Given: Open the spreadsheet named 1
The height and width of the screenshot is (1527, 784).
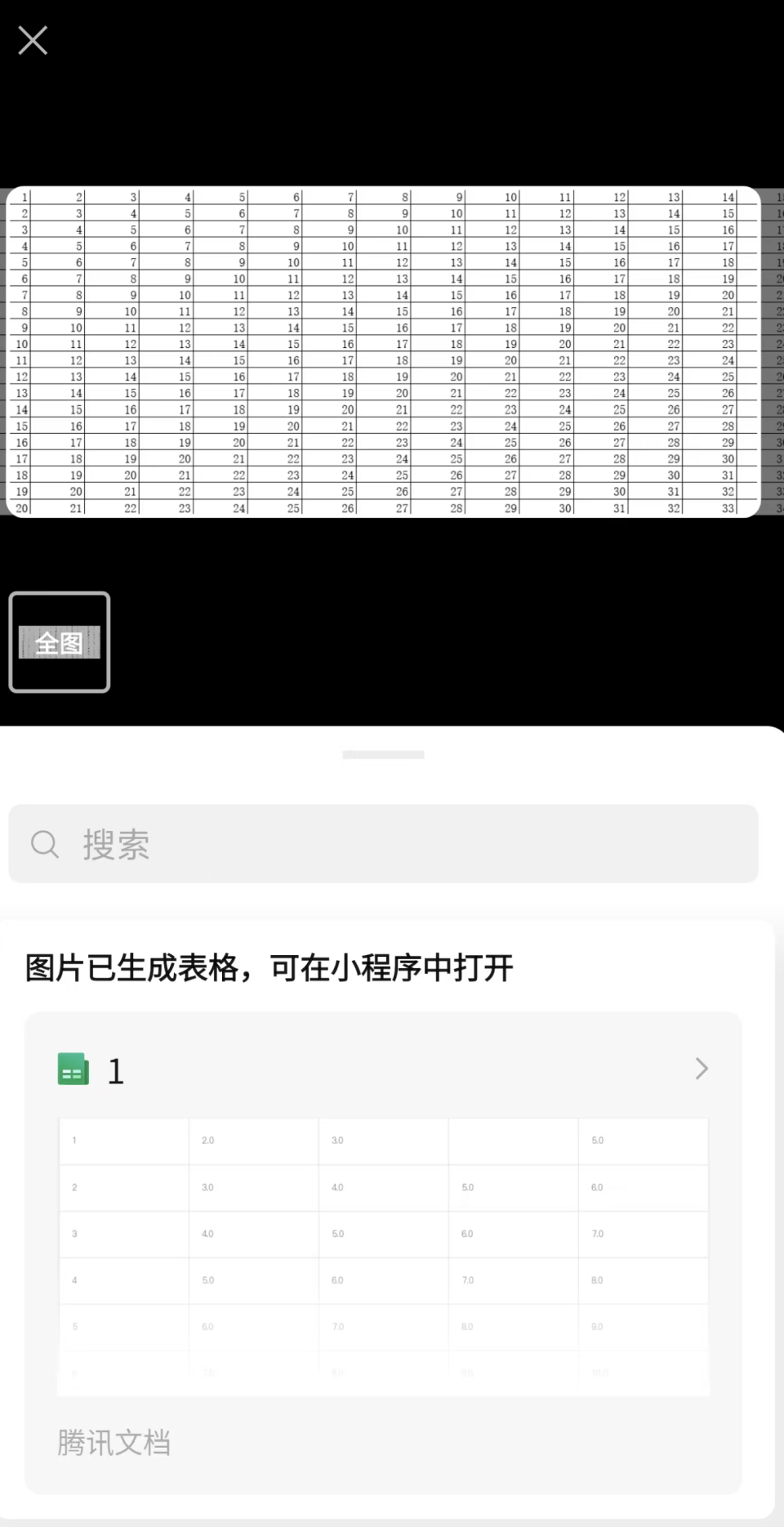Looking at the screenshot, I should [x=116, y=1070].
